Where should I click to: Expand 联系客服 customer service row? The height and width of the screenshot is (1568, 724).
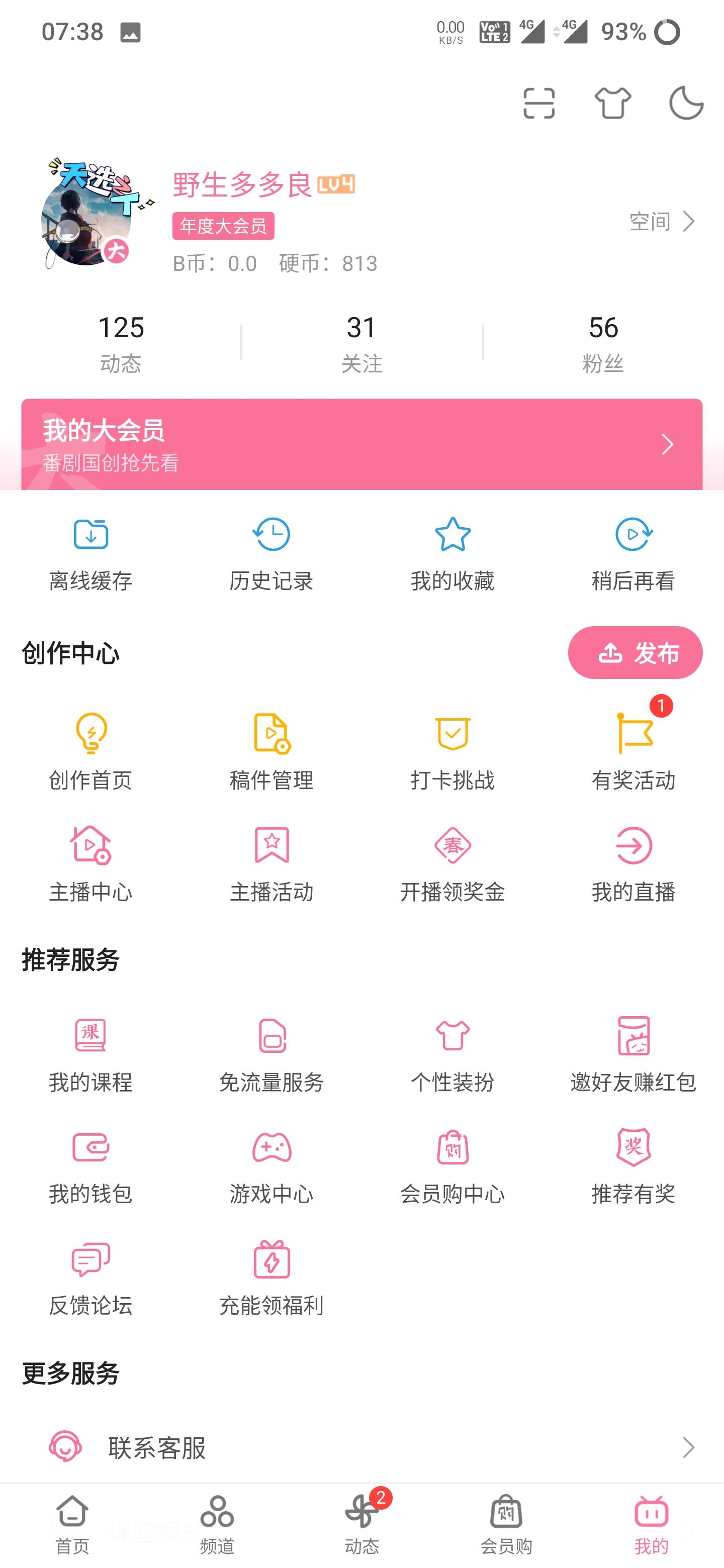(x=361, y=1448)
